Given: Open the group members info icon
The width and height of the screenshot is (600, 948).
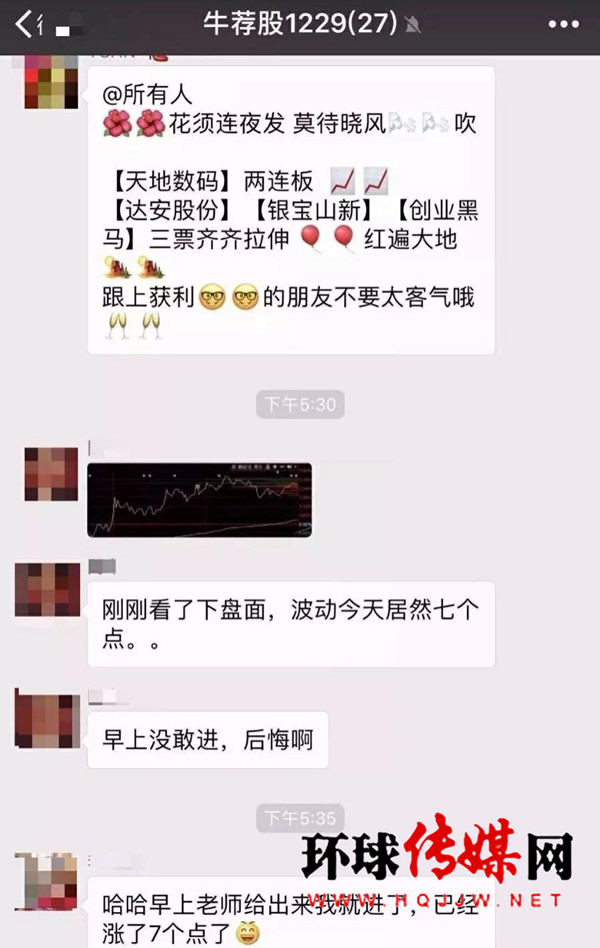Looking at the screenshot, I should [563, 24].
